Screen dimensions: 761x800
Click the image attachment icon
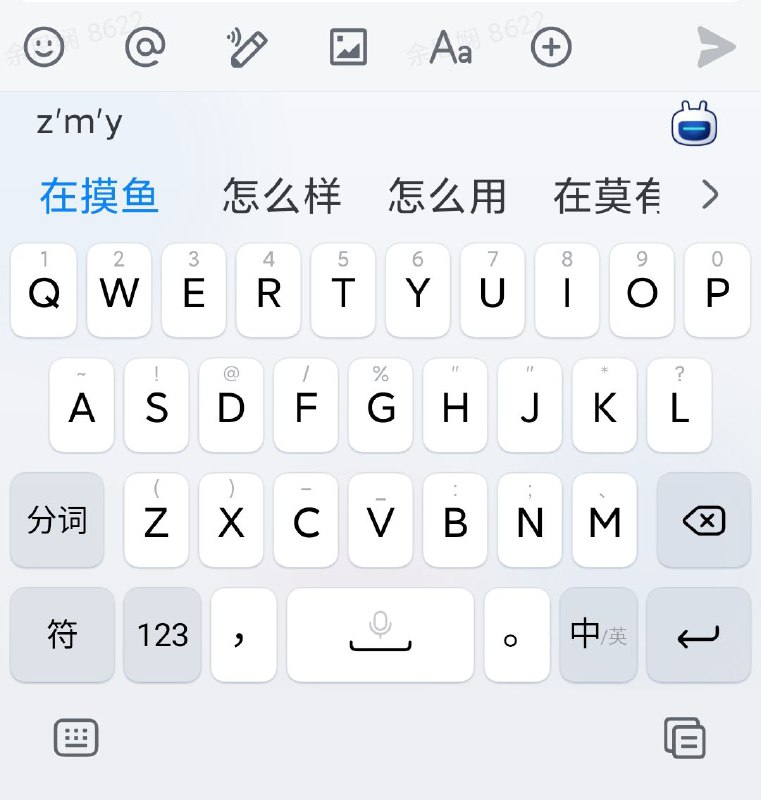point(345,46)
